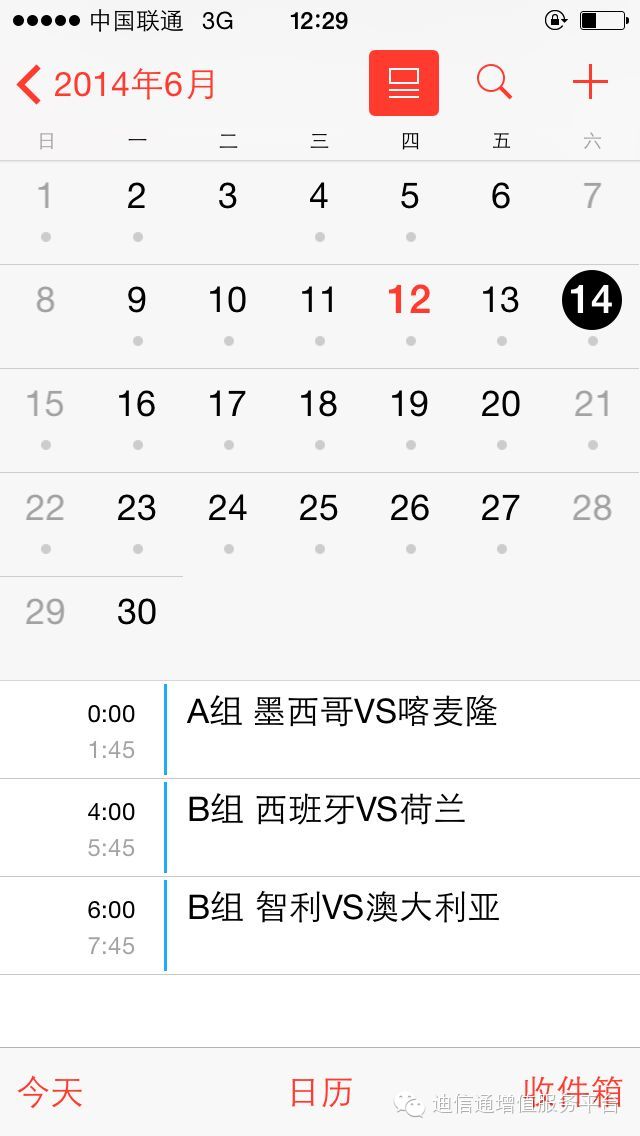Open the 日历 calendars list

click(320, 1092)
